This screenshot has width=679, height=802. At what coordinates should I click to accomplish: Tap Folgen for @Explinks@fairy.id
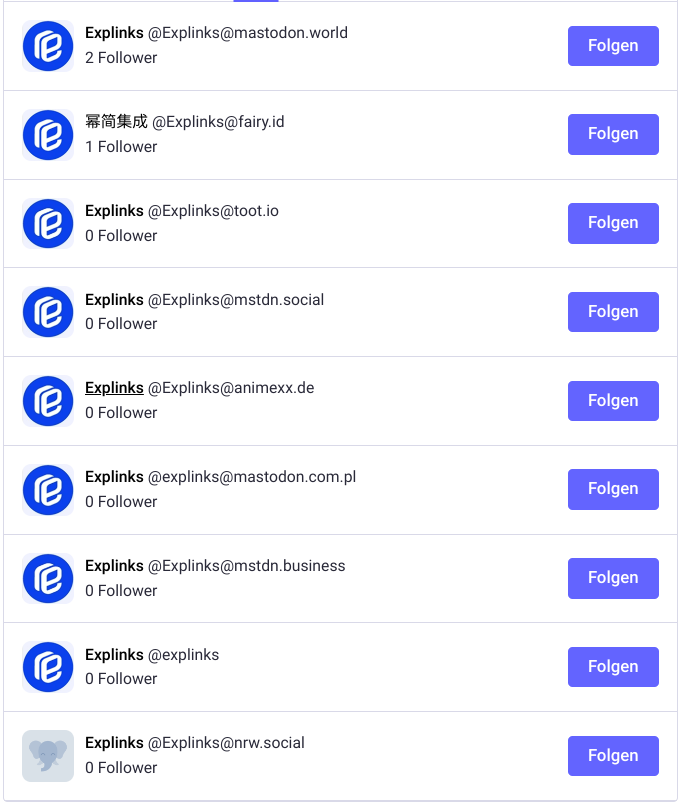coord(613,134)
